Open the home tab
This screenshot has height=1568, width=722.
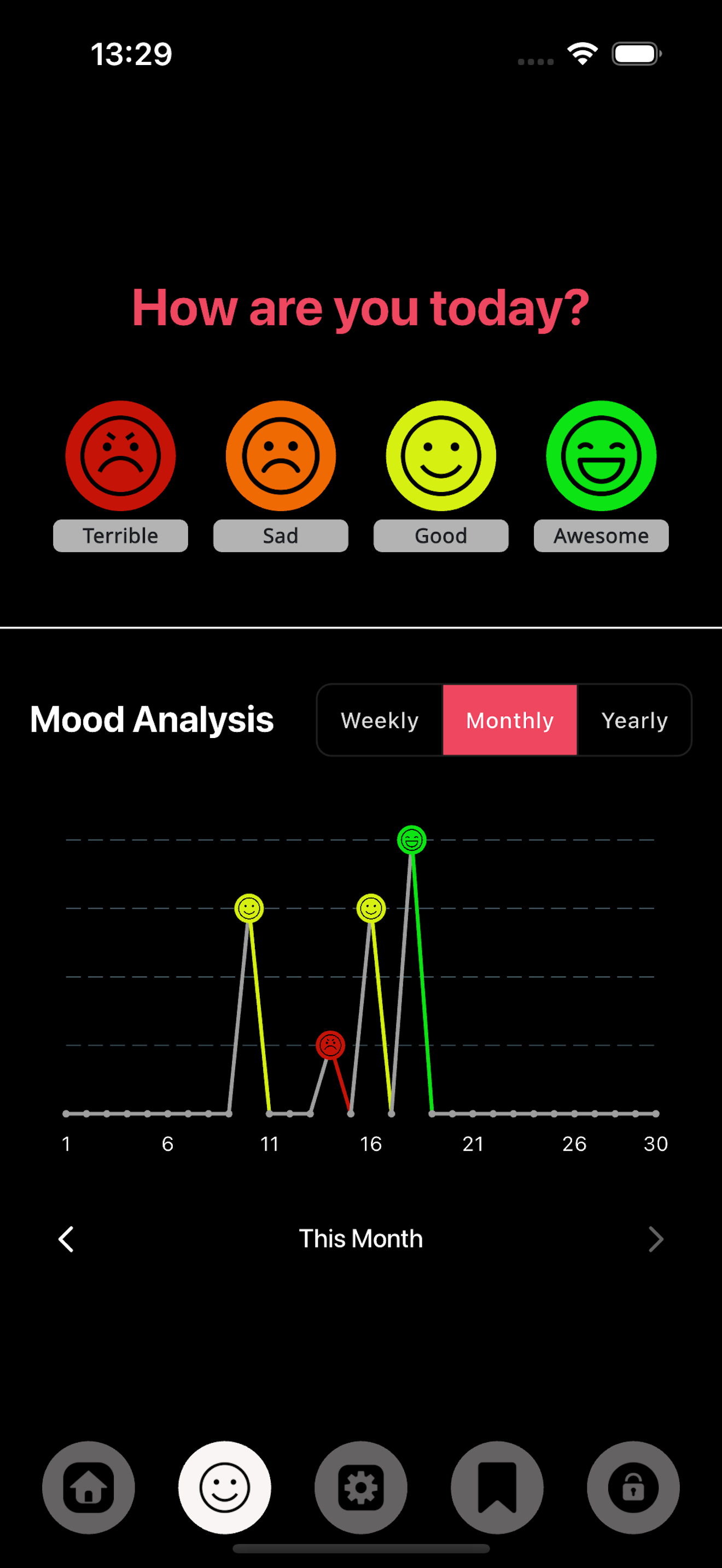pos(89,1487)
